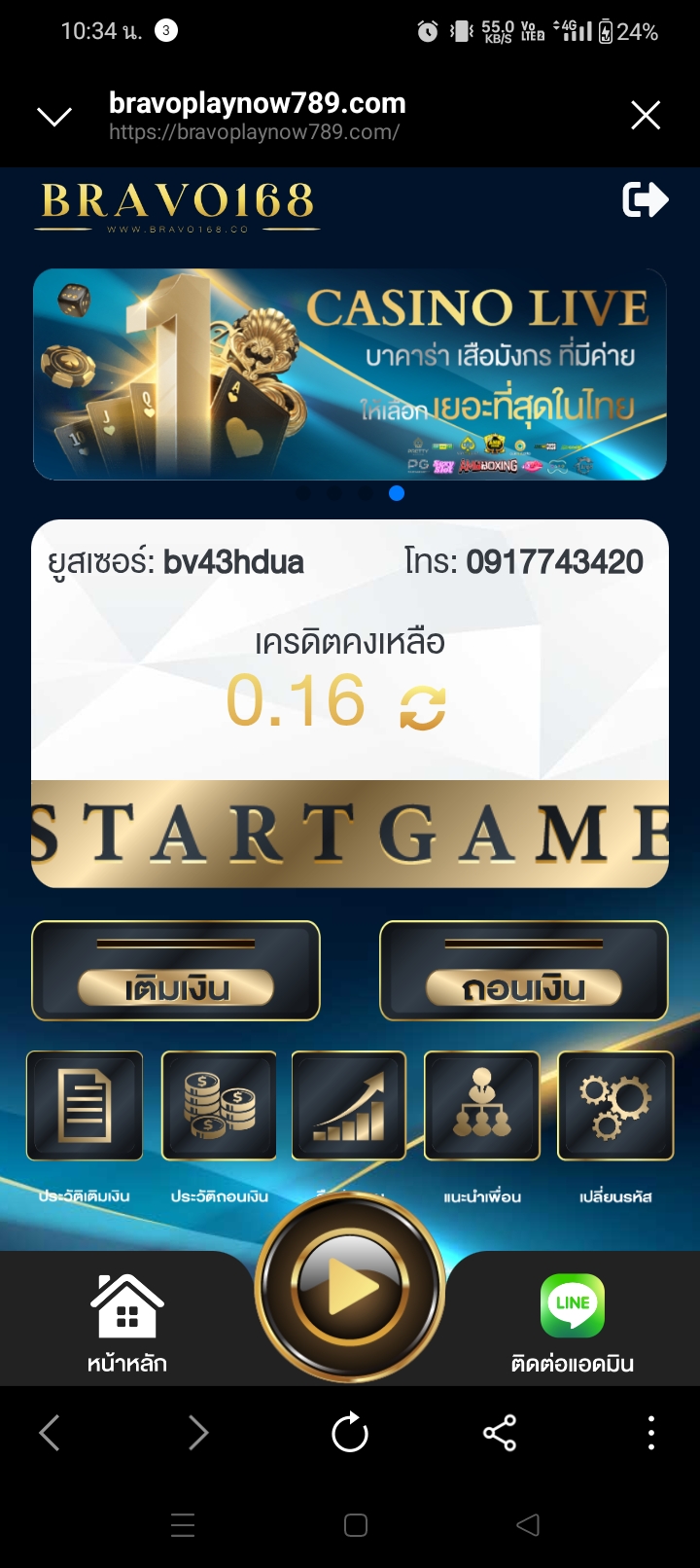The width and height of the screenshot is (700, 1568).
Task: Go back to the previous web page
Action: pos(50,1433)
